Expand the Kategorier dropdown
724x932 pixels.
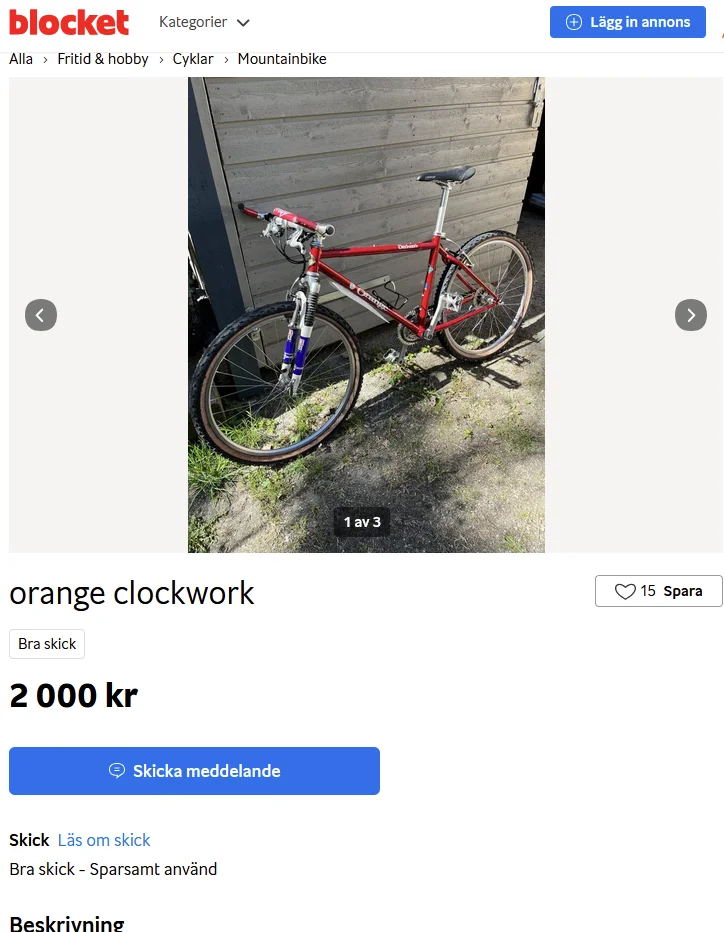204,22
